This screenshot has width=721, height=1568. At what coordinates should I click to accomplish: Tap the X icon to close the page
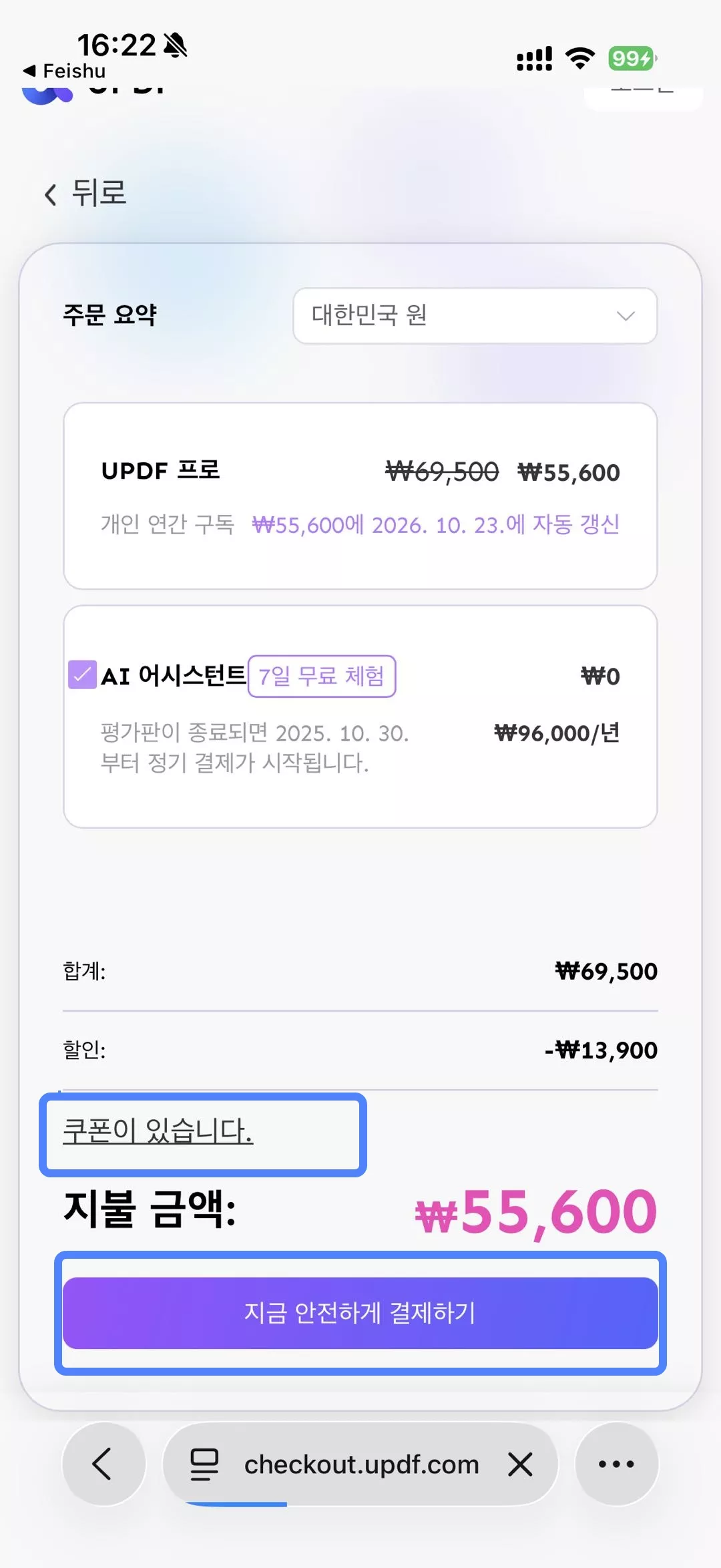click(520, 1464)
